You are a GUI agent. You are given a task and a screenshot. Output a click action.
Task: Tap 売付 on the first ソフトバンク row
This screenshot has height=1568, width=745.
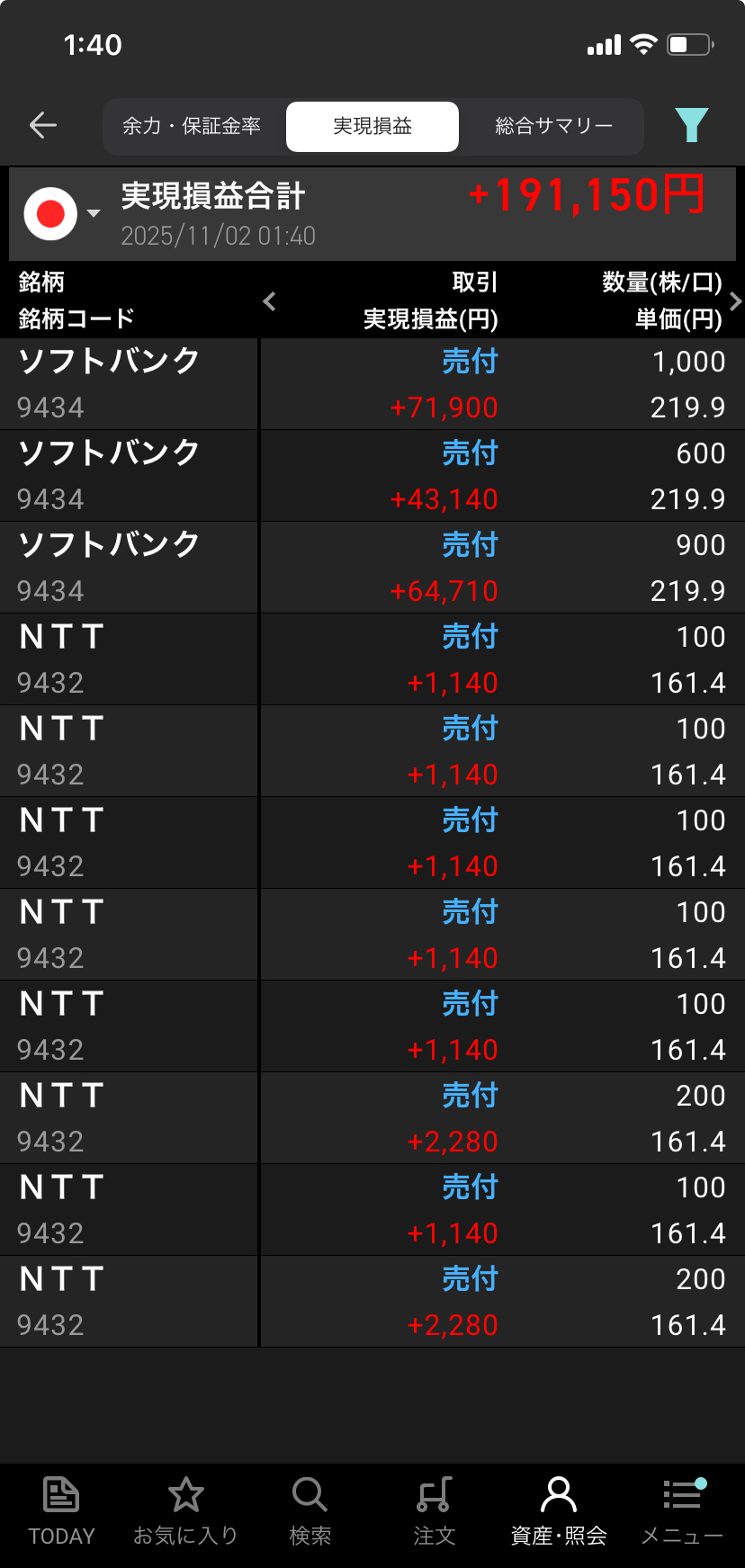coord(470,361)
